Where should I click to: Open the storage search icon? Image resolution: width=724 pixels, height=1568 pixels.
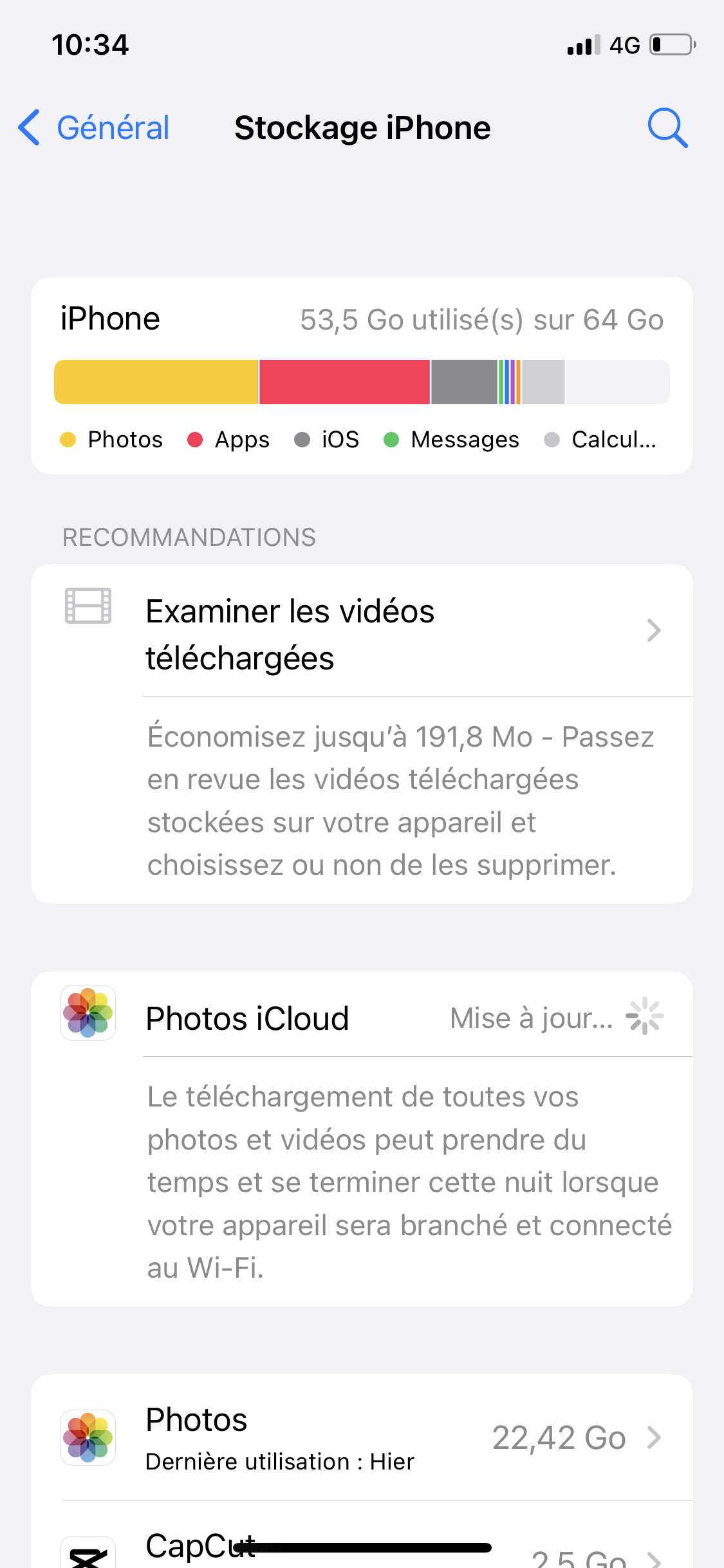click(x=667, y=127)
